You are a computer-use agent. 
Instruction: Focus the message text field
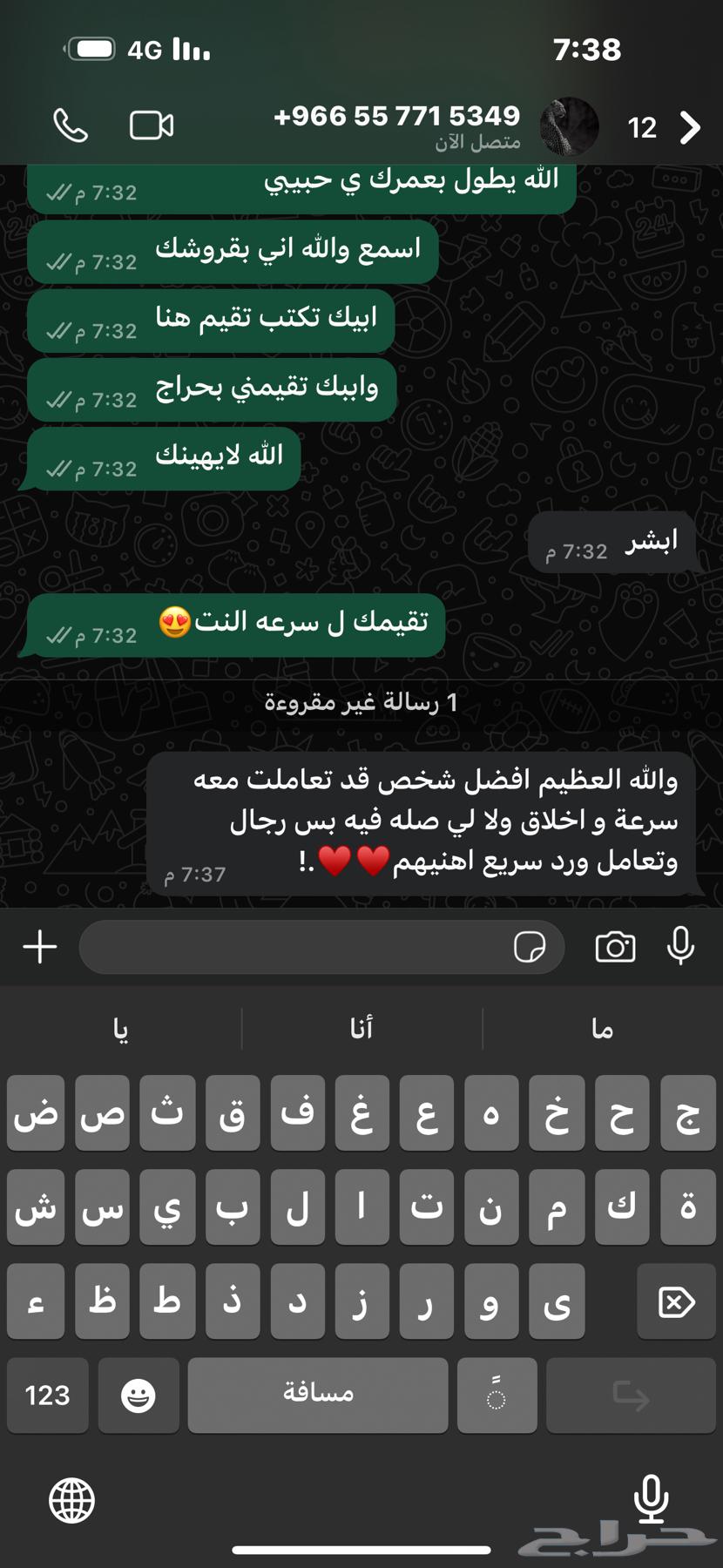click(296, 947)
